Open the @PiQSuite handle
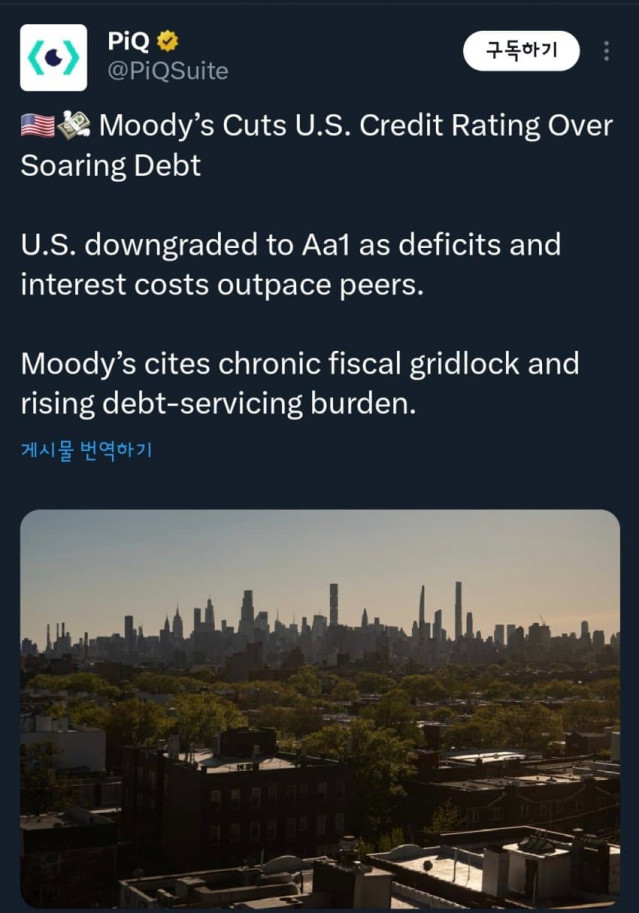The image size is (639, 913). click(x=167, y=71)
